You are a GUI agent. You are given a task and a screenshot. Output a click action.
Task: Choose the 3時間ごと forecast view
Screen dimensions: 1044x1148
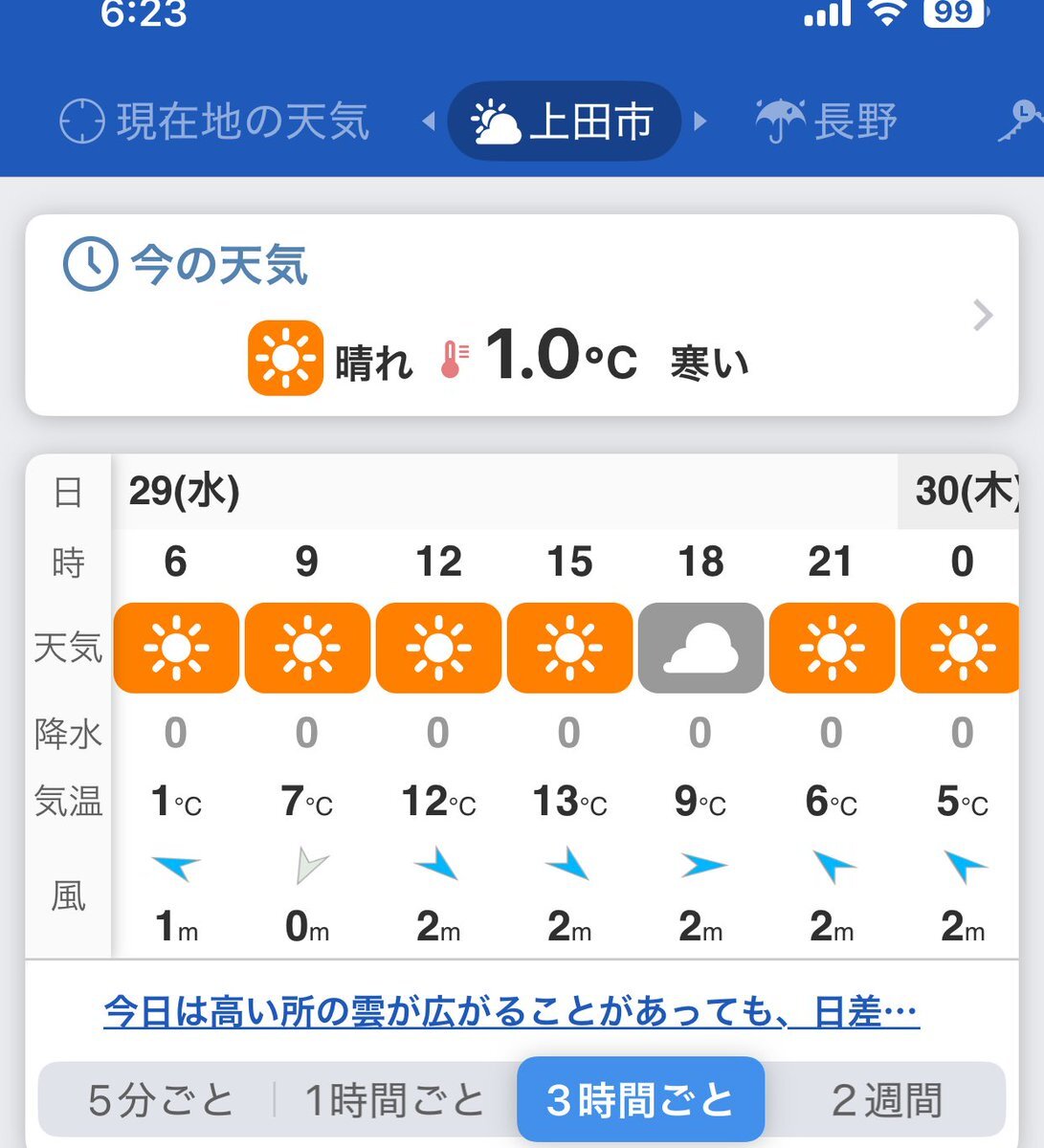[x=640, y=1100]
